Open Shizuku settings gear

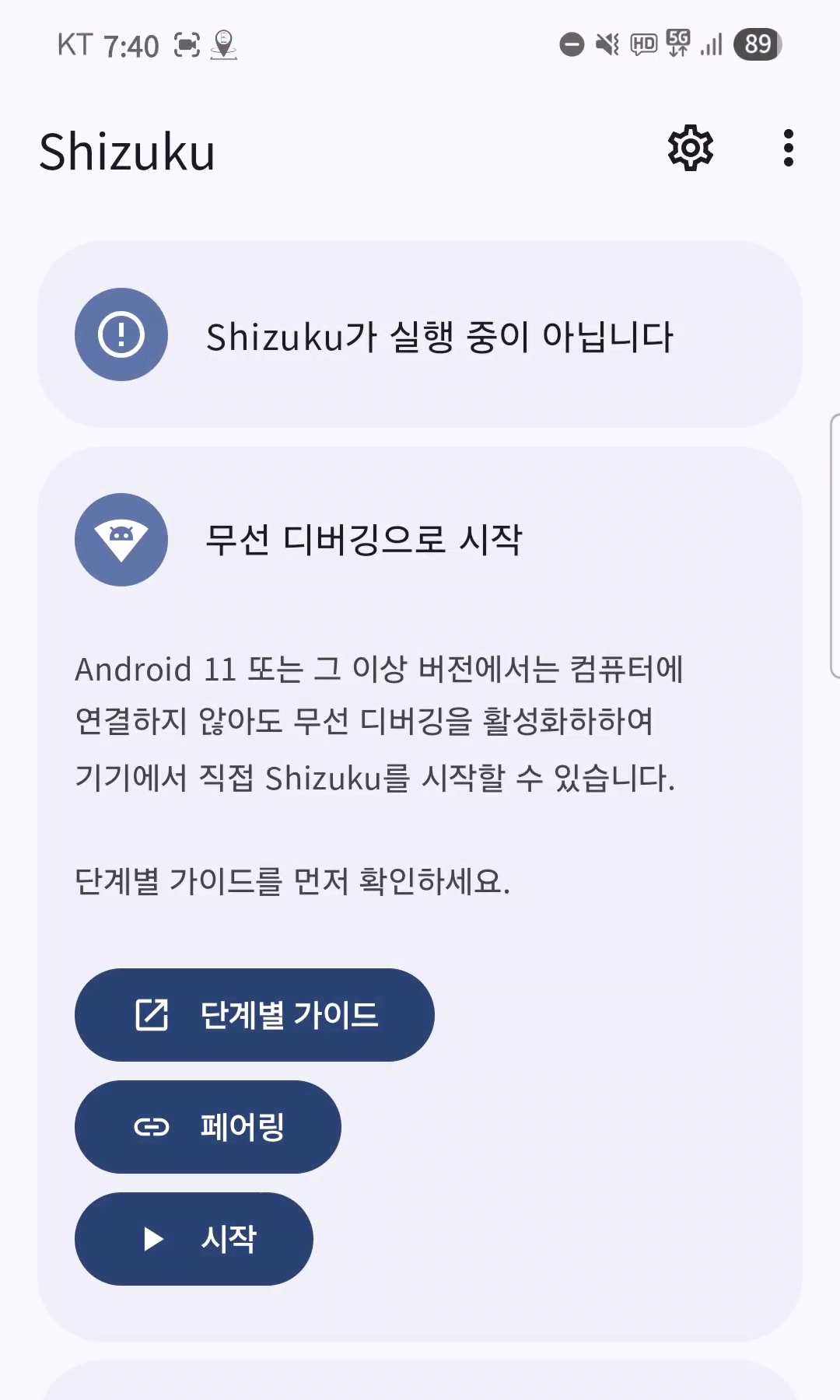(690, 148)
